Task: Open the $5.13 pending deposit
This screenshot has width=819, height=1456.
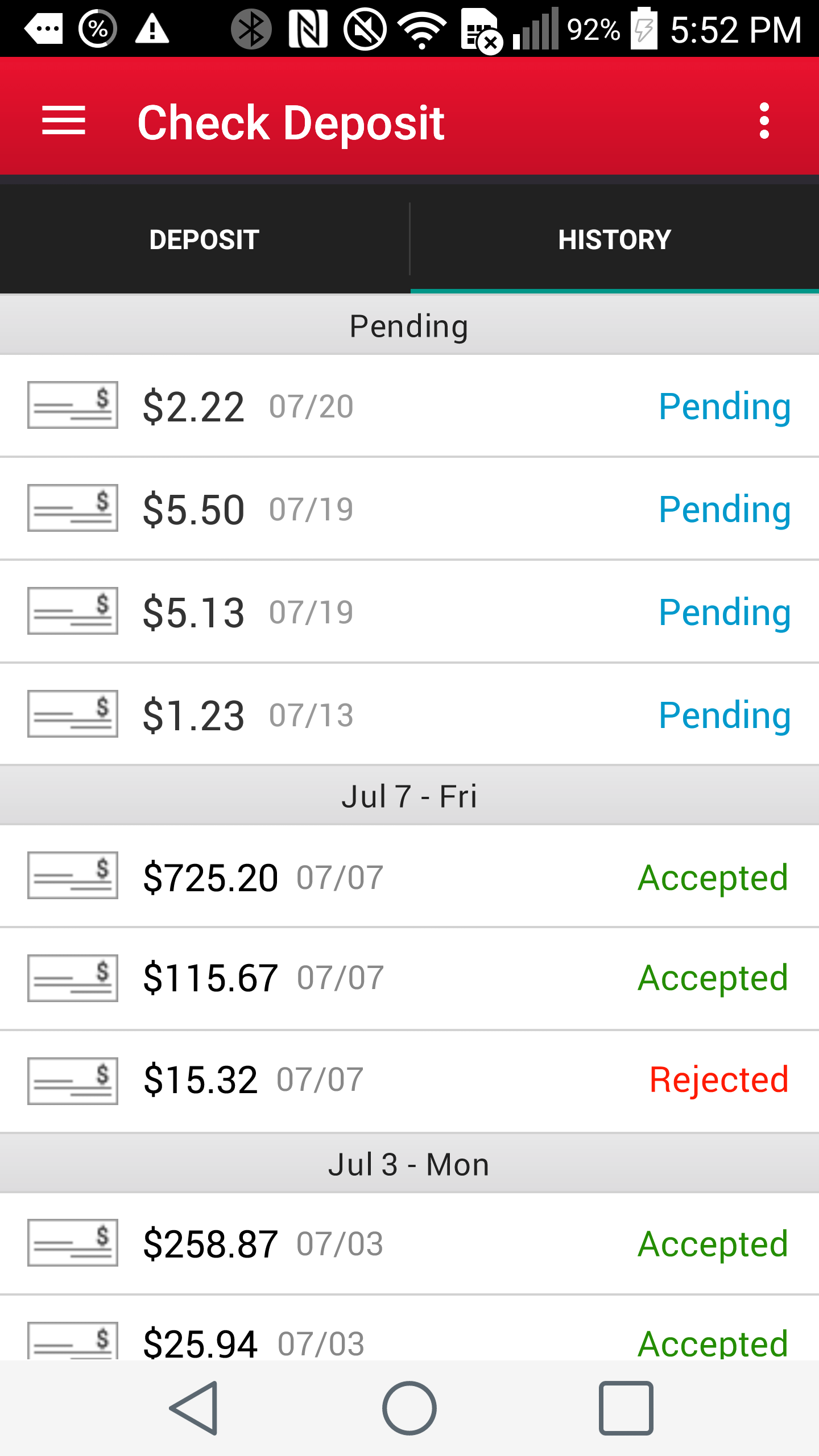Action: pos(409,612)
